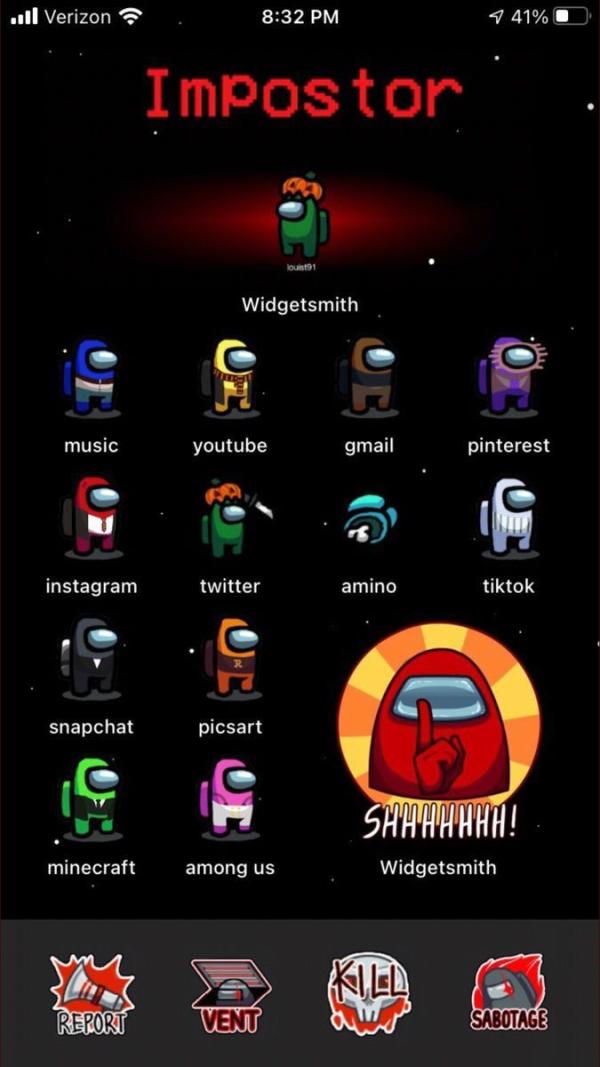This screenshot has height=1067, width=600.
Task: Launch the instagram app
Action: click(91, 518)
